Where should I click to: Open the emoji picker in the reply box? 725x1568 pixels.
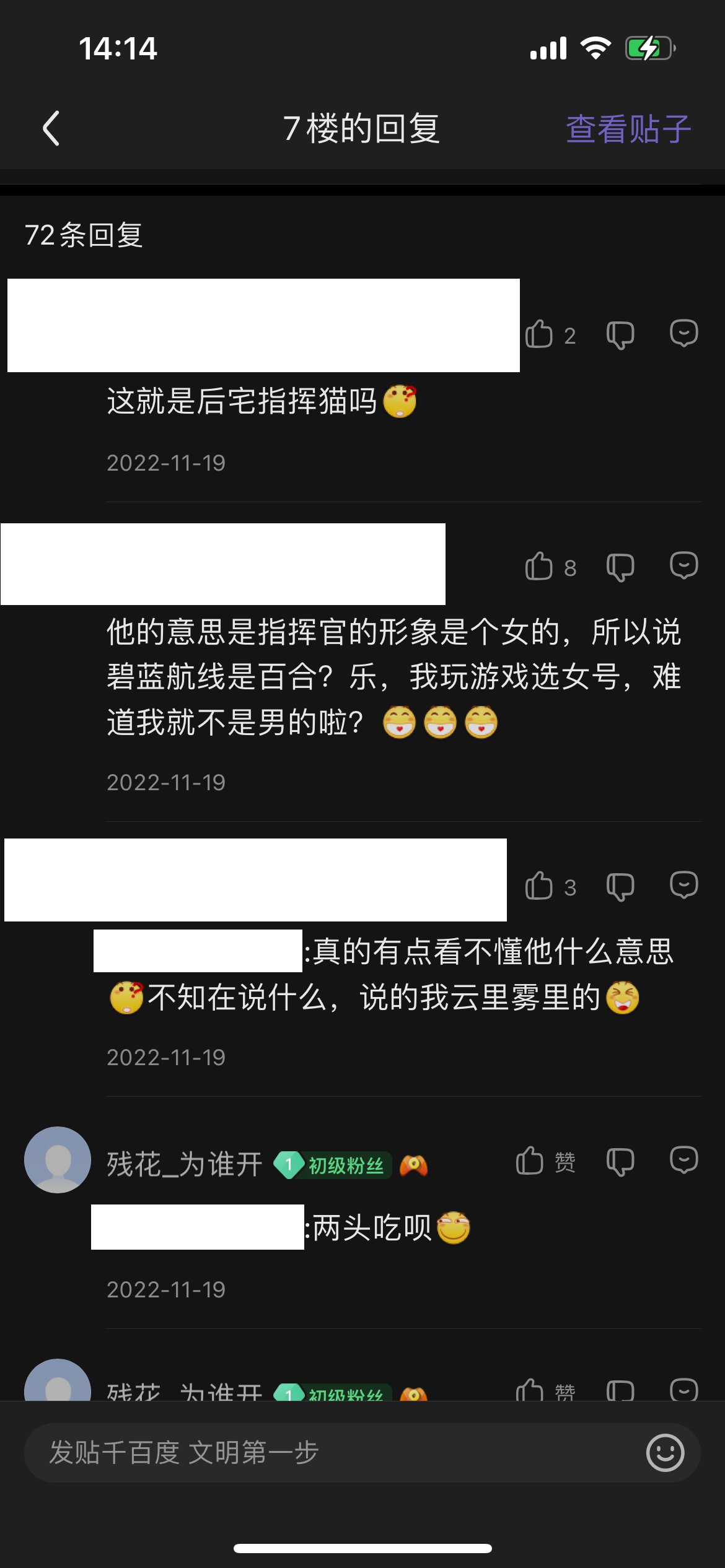[x=665, y=1452]
